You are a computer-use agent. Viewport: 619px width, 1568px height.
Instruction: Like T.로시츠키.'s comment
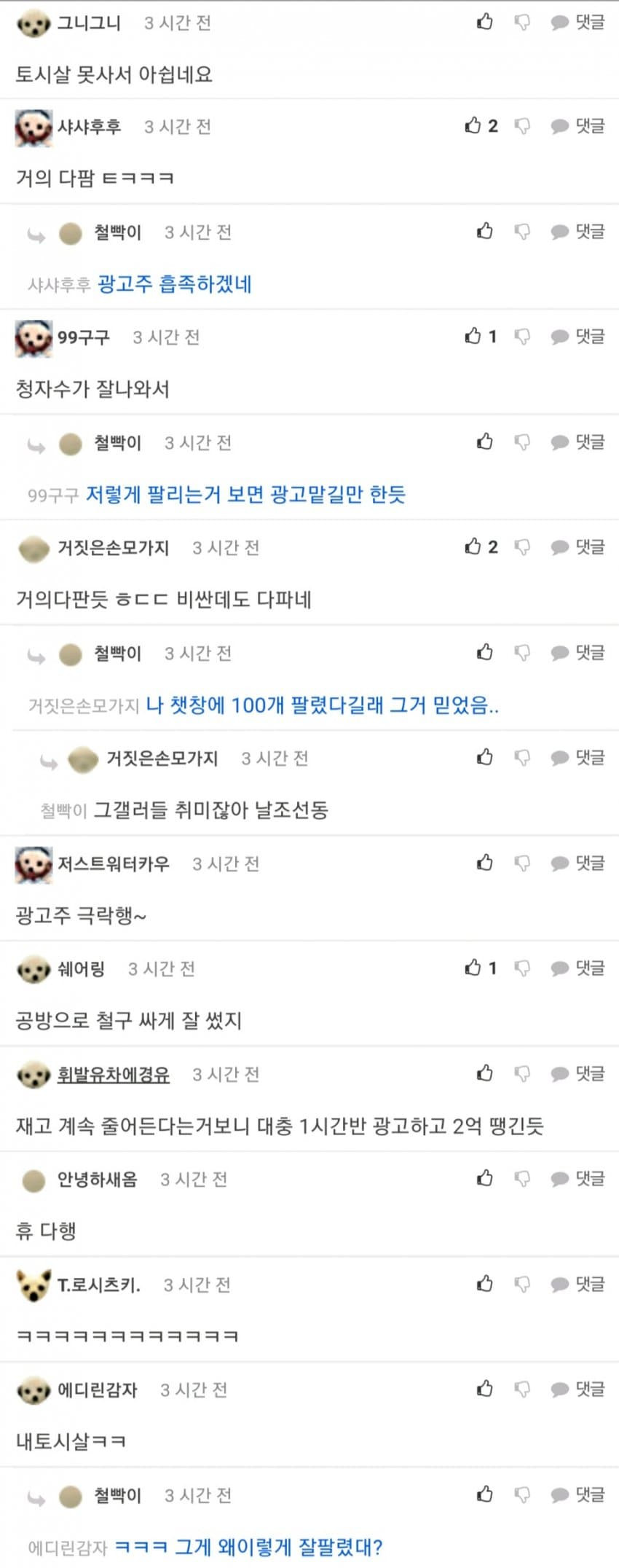pos(484,1283)
